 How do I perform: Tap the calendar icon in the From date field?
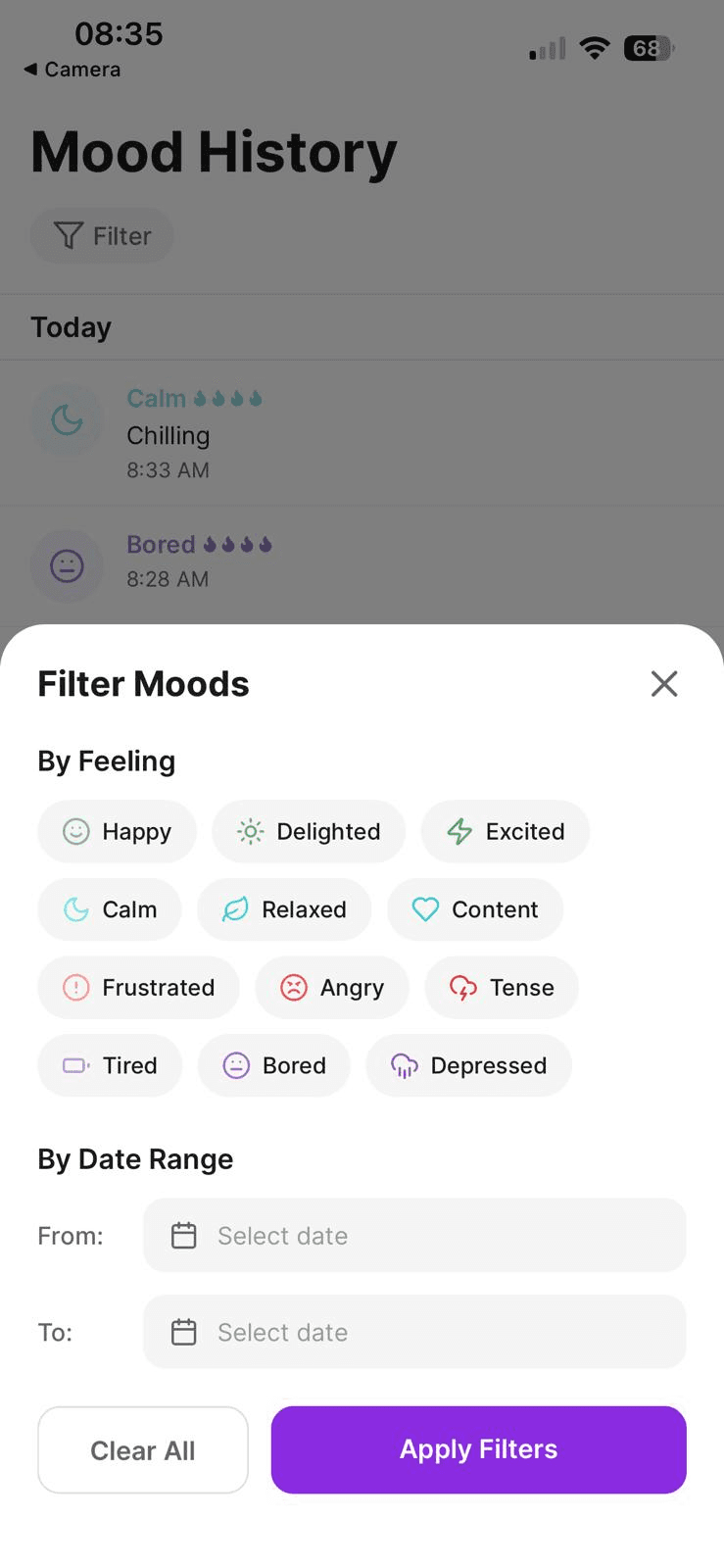183,1235
